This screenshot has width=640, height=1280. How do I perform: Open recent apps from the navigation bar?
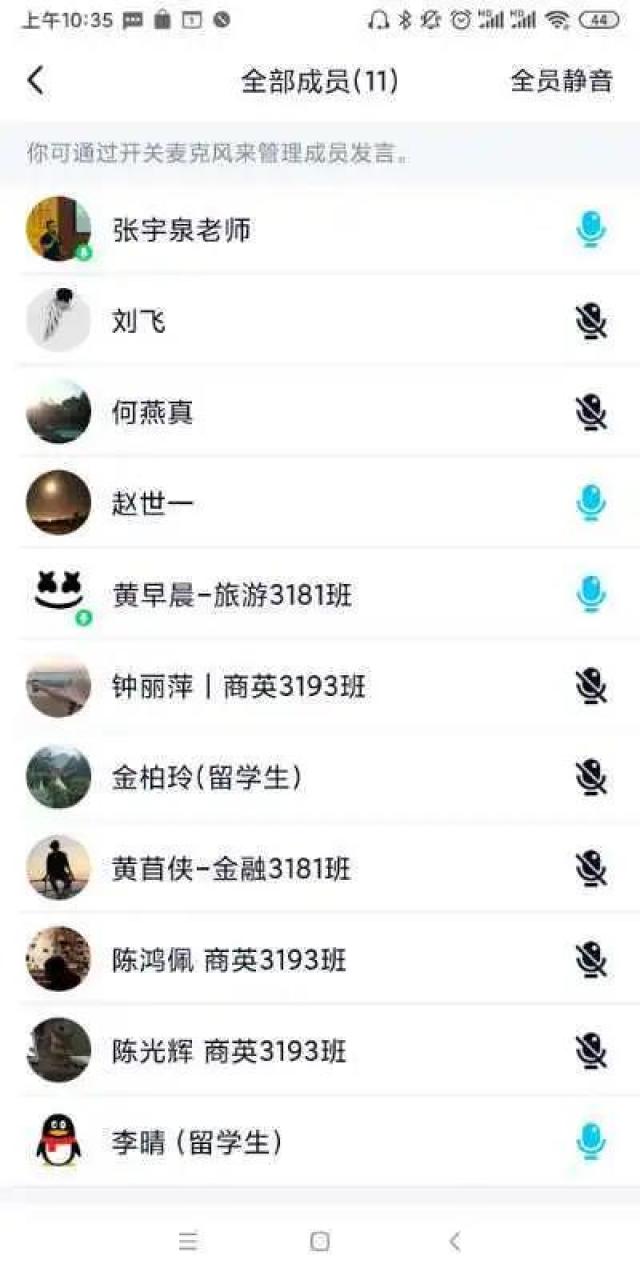point(188,1241)
